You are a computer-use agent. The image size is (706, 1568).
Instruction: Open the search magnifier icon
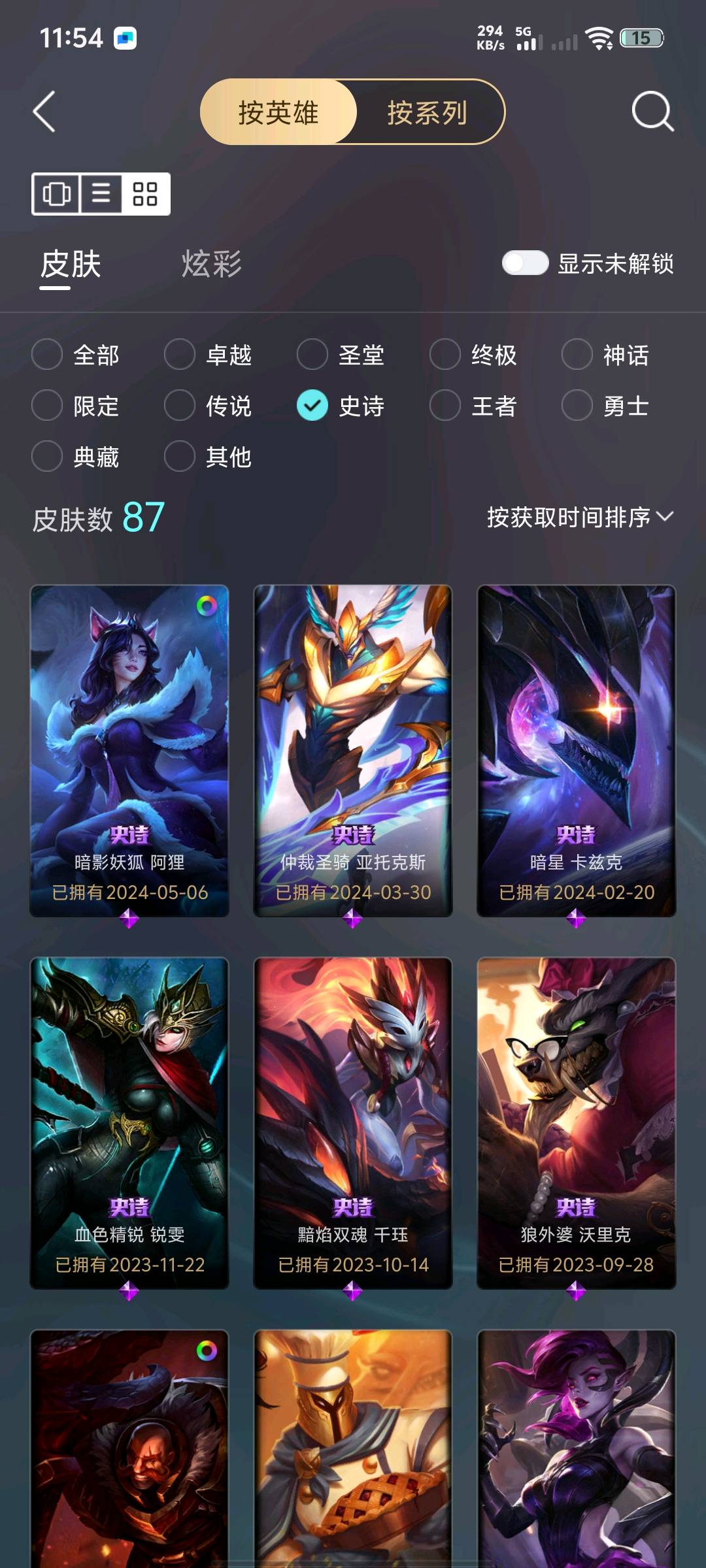(652, 112)
